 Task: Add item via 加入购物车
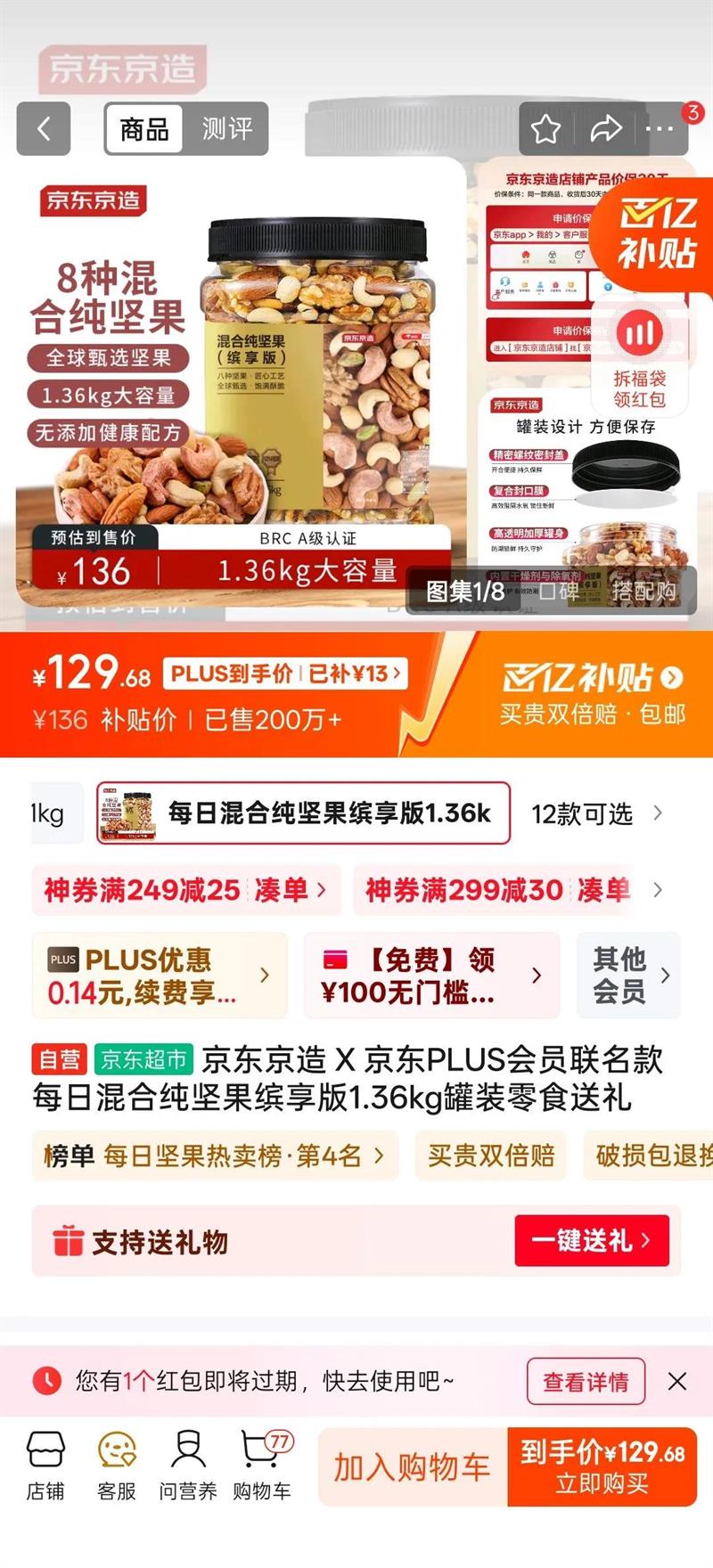coord(412,1467)
